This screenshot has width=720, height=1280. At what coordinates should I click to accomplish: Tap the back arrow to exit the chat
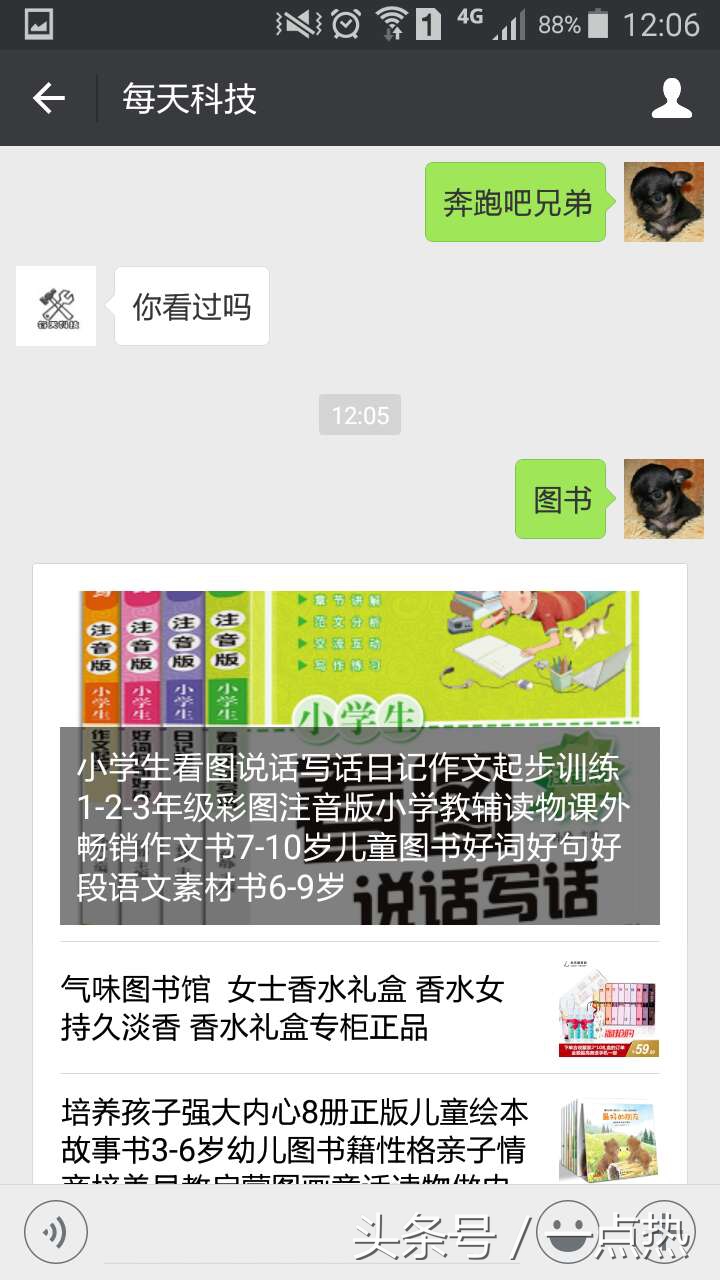pyautogui.click(x=47, y=97)
